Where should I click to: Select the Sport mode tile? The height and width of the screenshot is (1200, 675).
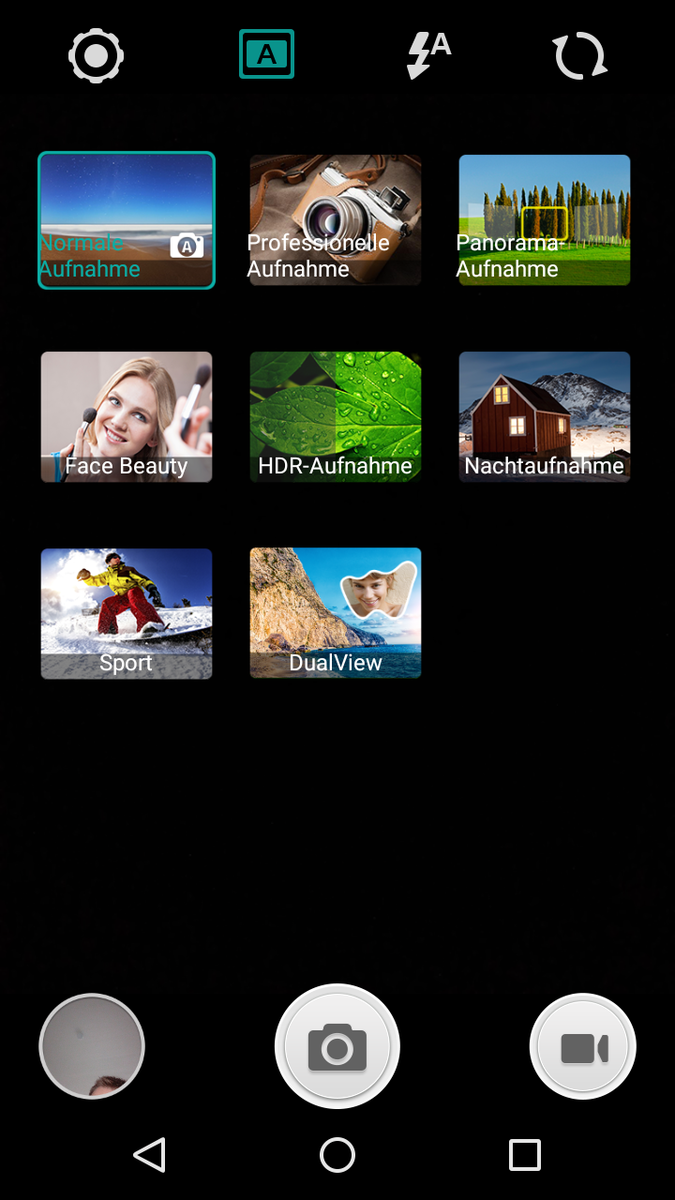[127, 614]
